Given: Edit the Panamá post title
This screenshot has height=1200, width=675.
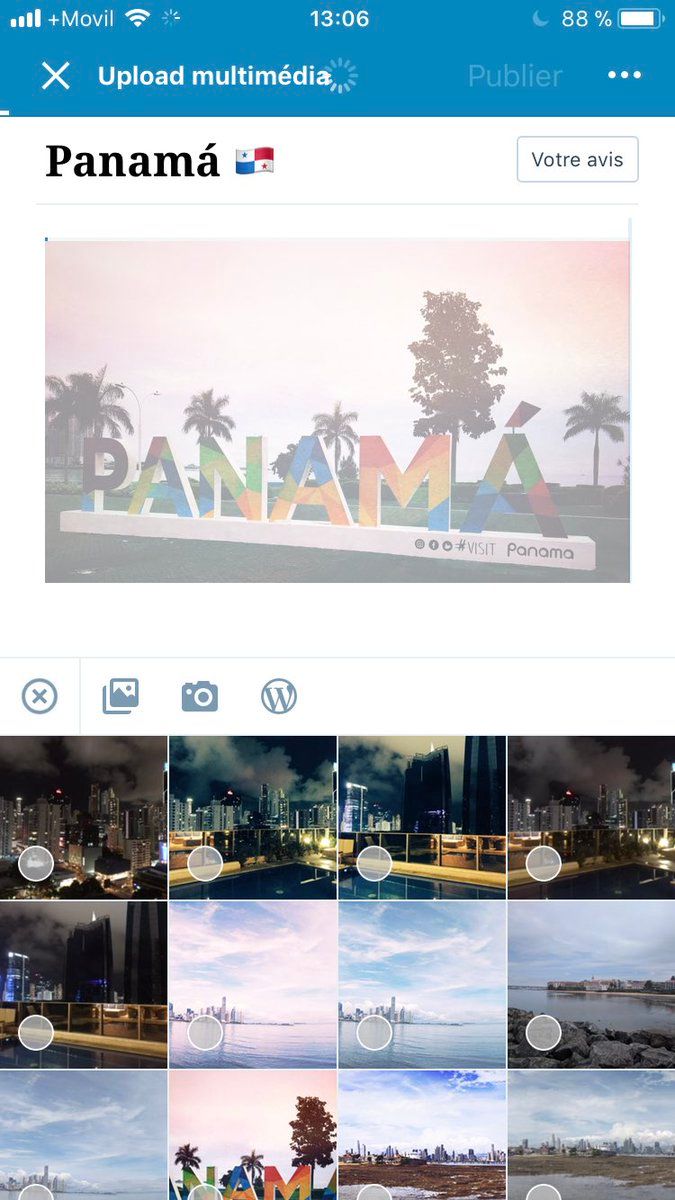Looking at the screenshot, I should click(133, 161).
